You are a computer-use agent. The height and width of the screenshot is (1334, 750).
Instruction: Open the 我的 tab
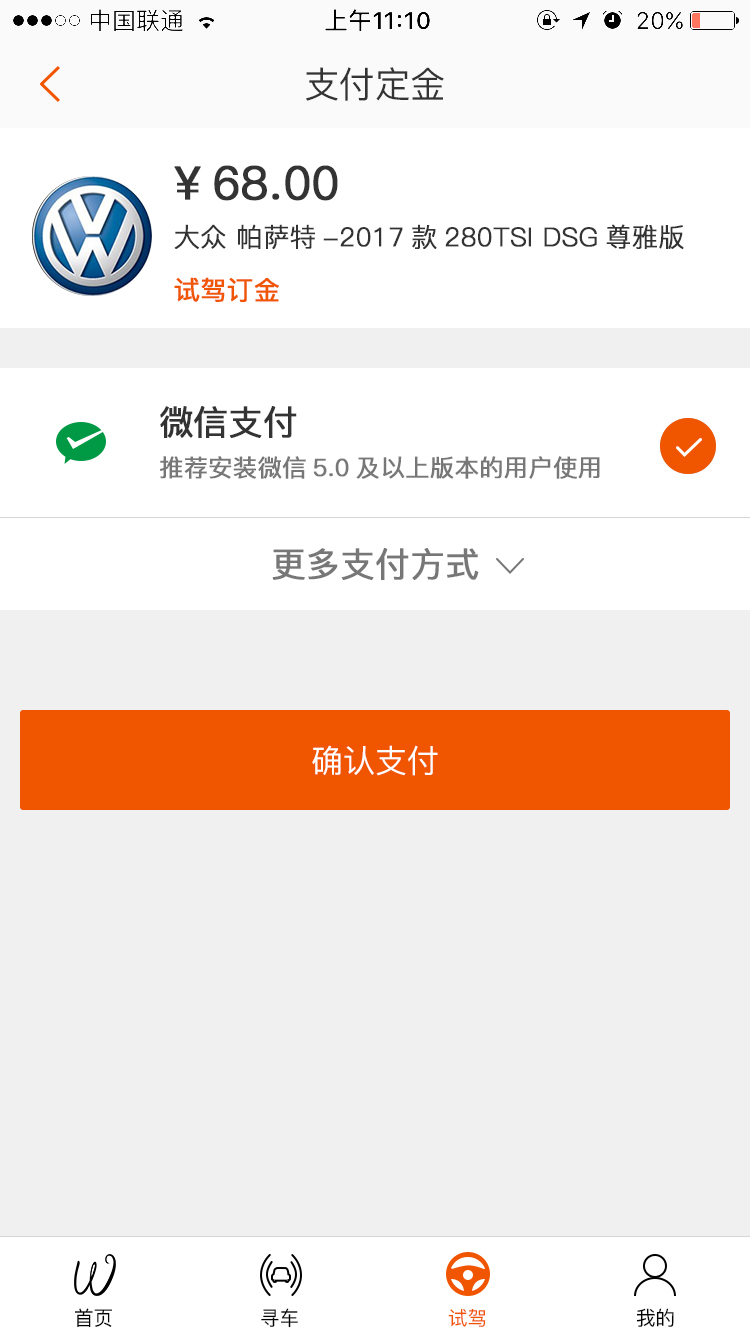655,1289
